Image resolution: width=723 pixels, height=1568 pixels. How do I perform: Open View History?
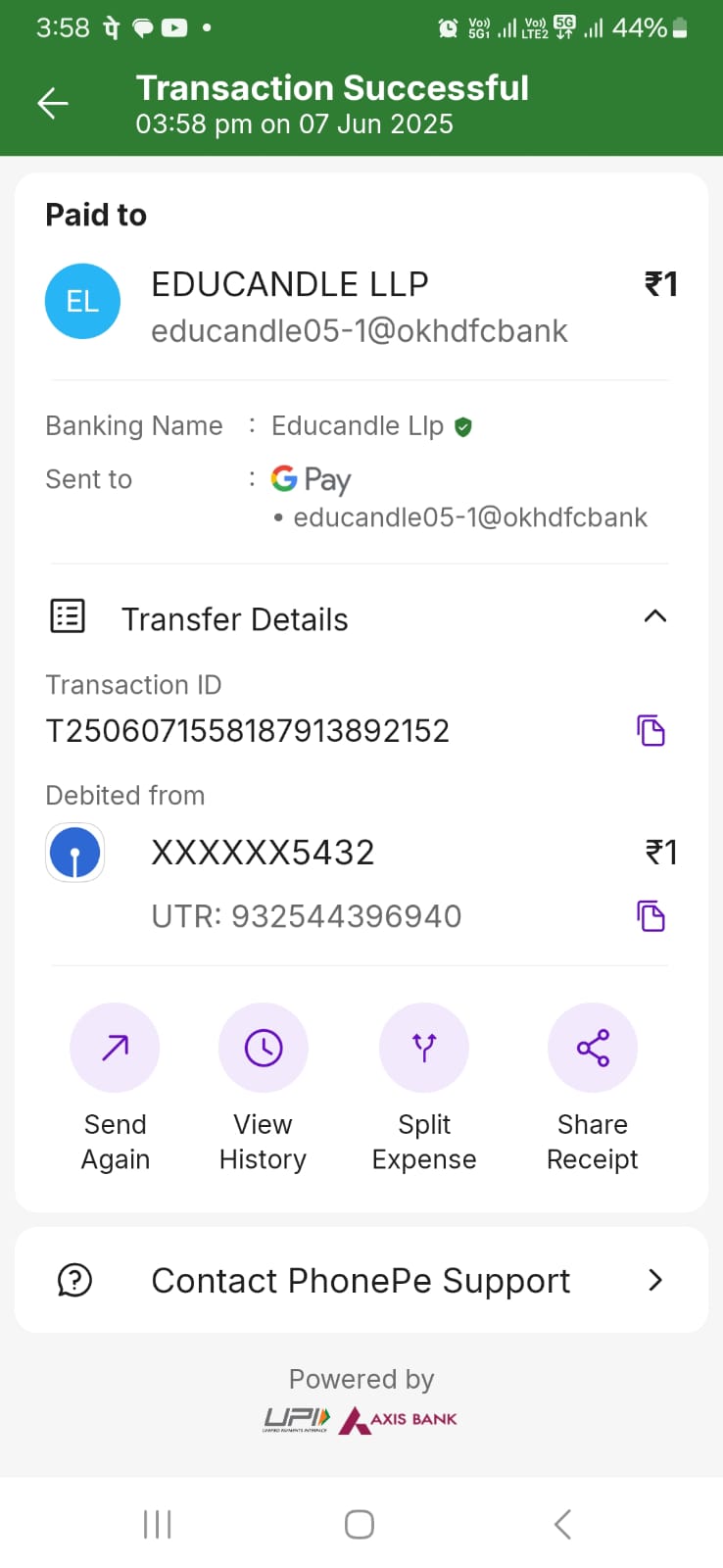click(x=263, y=1049)
